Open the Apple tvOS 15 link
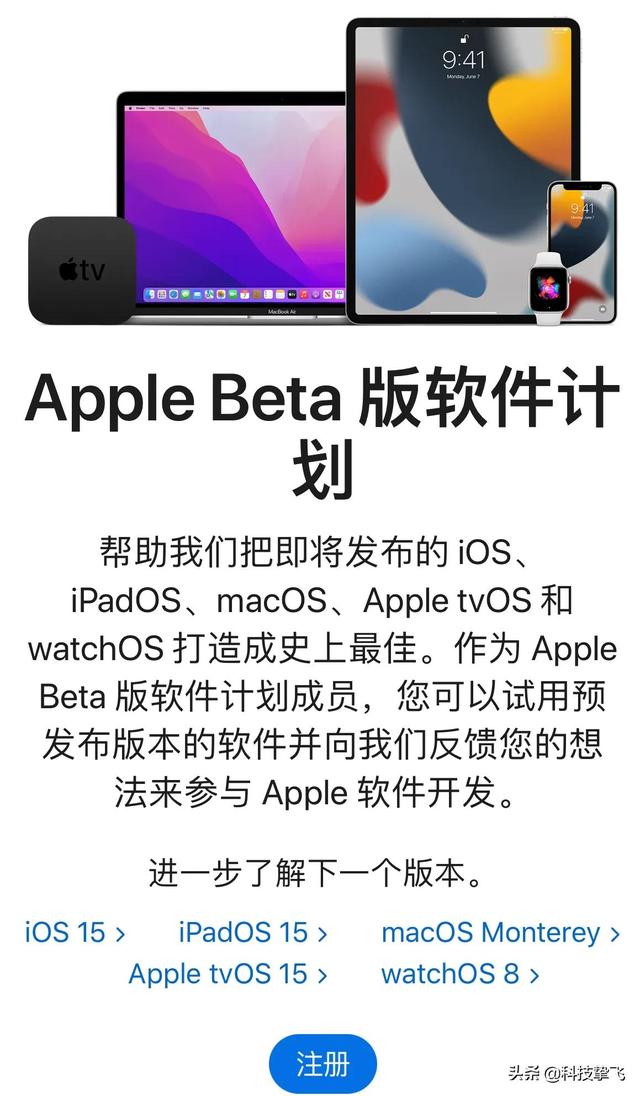This screenshot has width=640, height=1096. (228, 973)
